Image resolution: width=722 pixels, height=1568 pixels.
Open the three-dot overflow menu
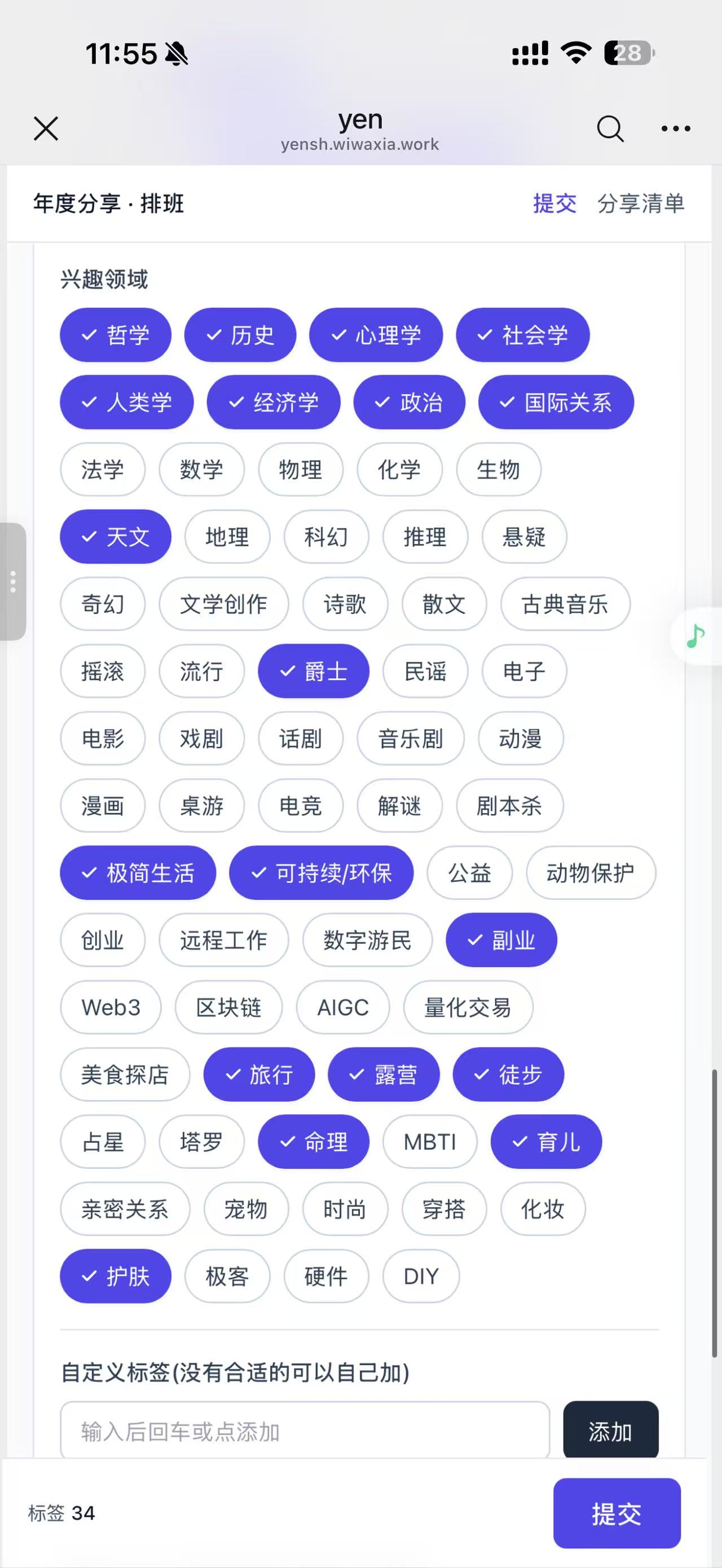[676, 129]
